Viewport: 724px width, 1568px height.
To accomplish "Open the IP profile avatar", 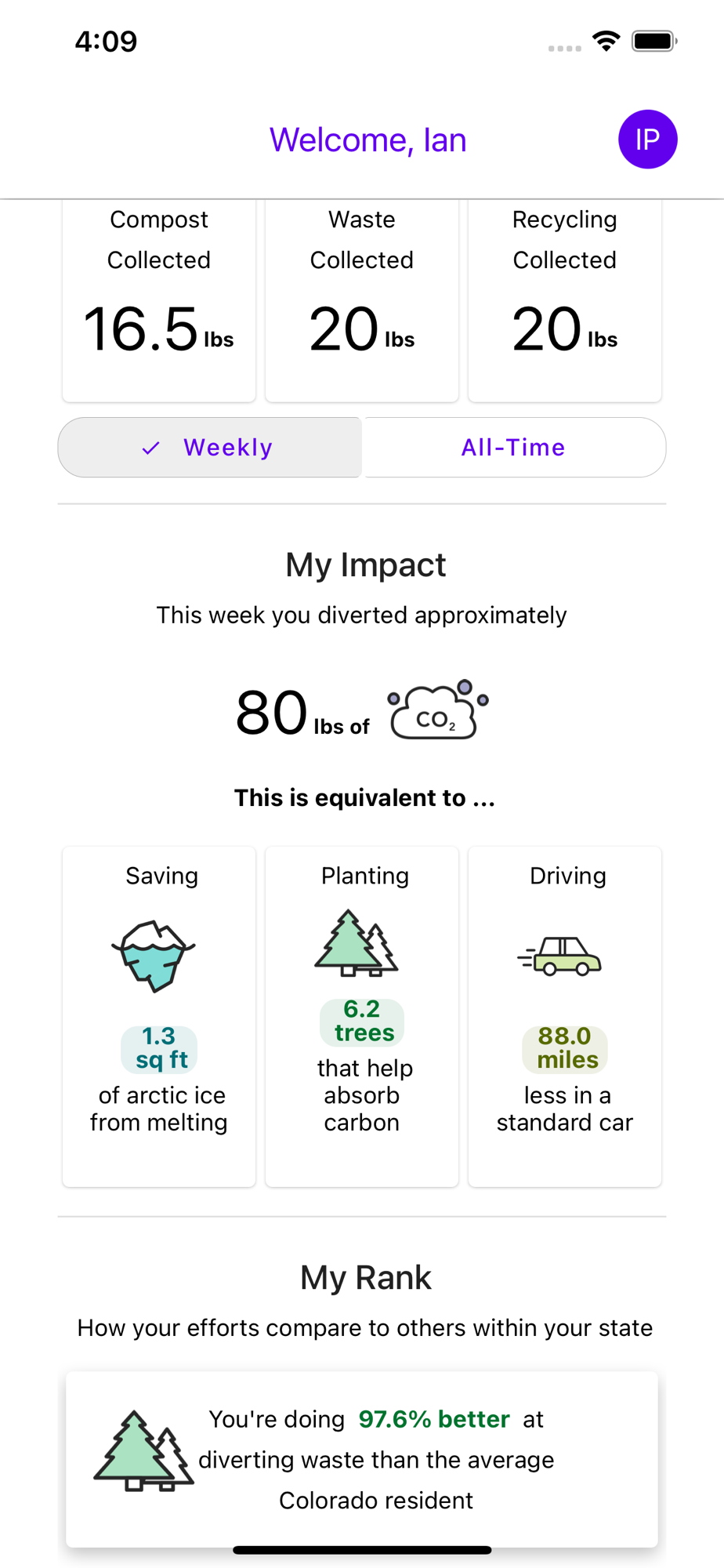I will click(x=647, y=140).
